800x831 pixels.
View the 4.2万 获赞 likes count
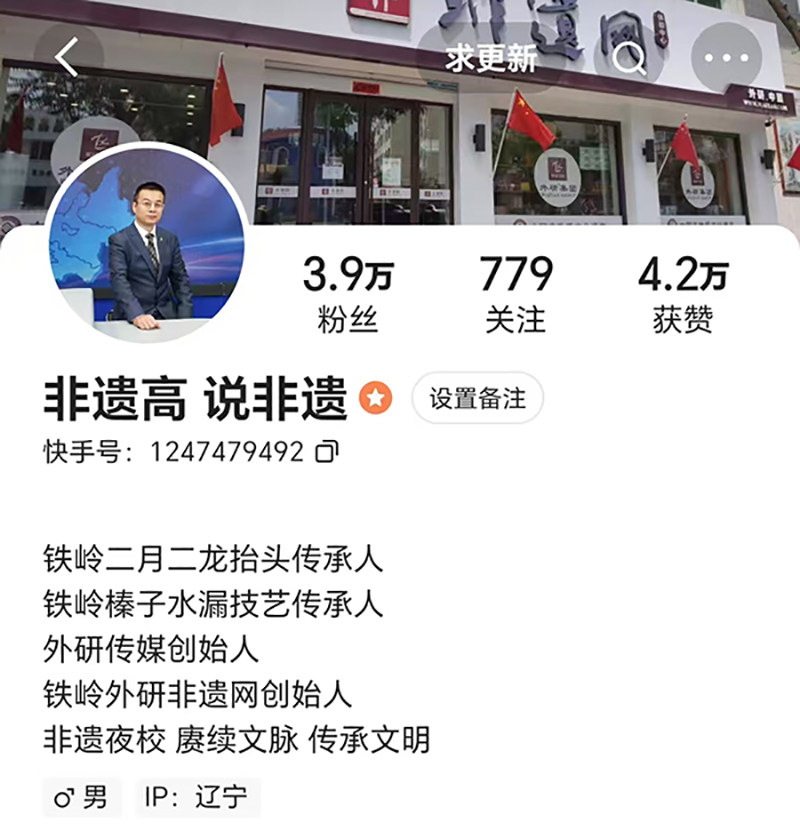(683, 294)
